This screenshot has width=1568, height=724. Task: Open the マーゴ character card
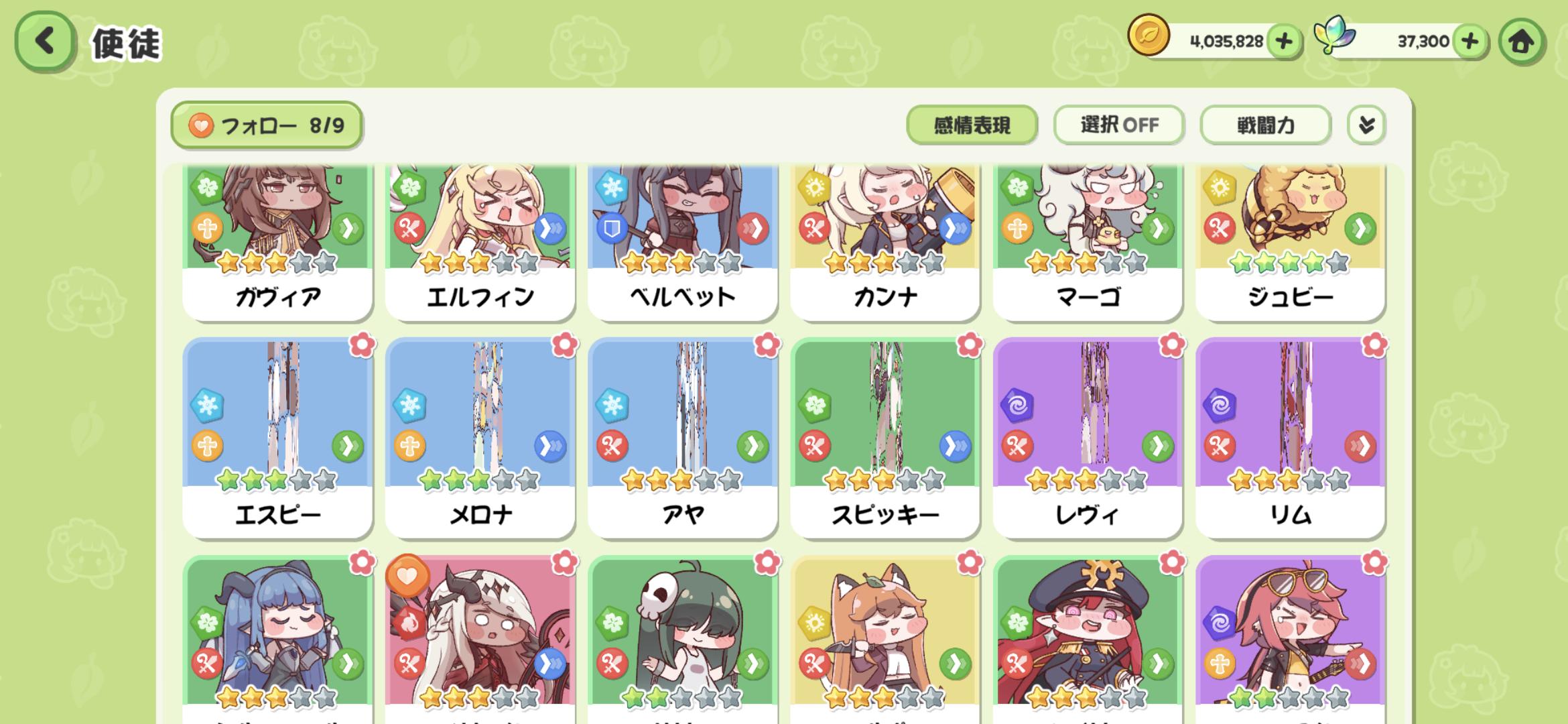(1088, 241)
